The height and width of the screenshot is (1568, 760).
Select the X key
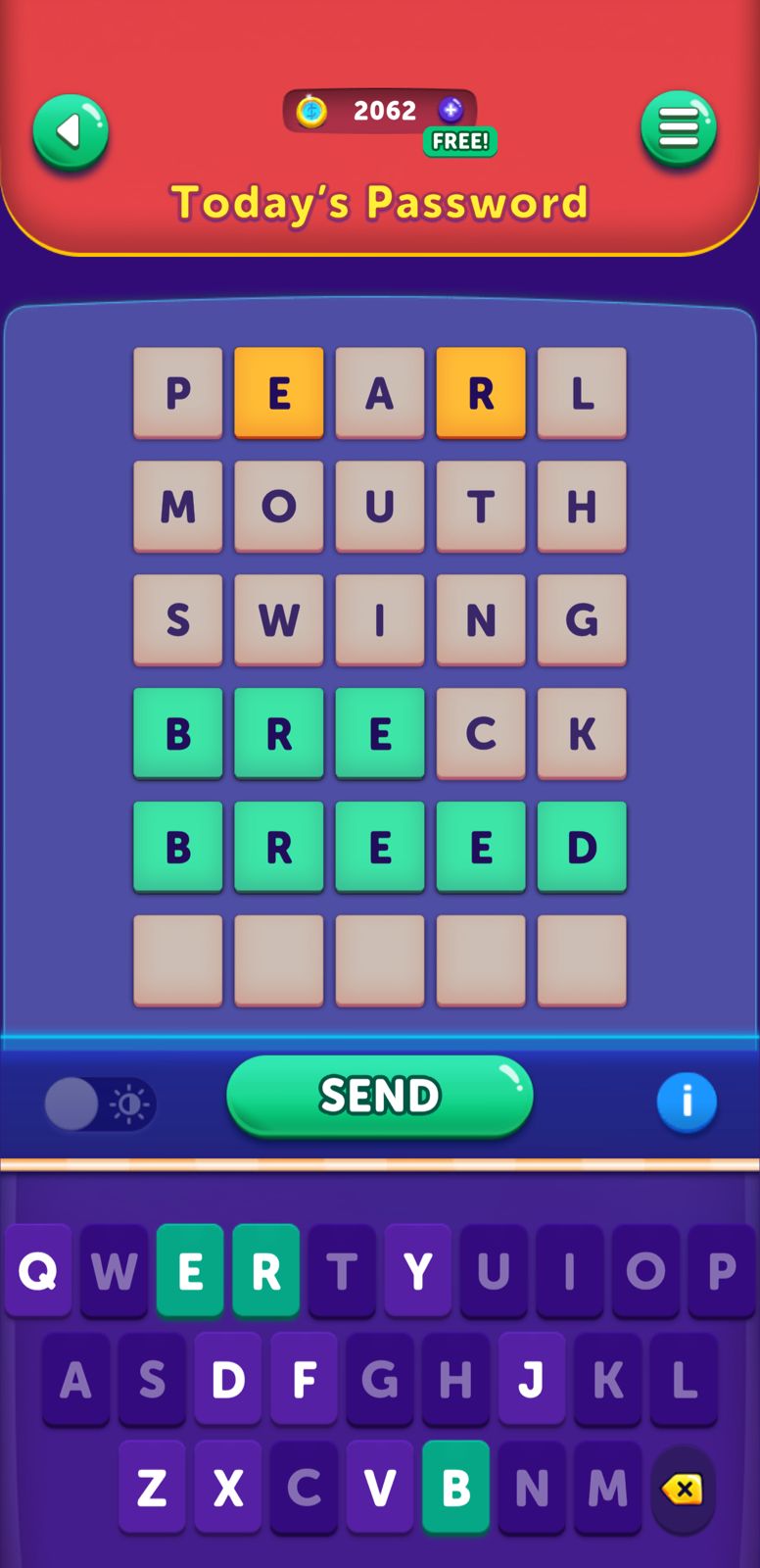(228, 1488)
